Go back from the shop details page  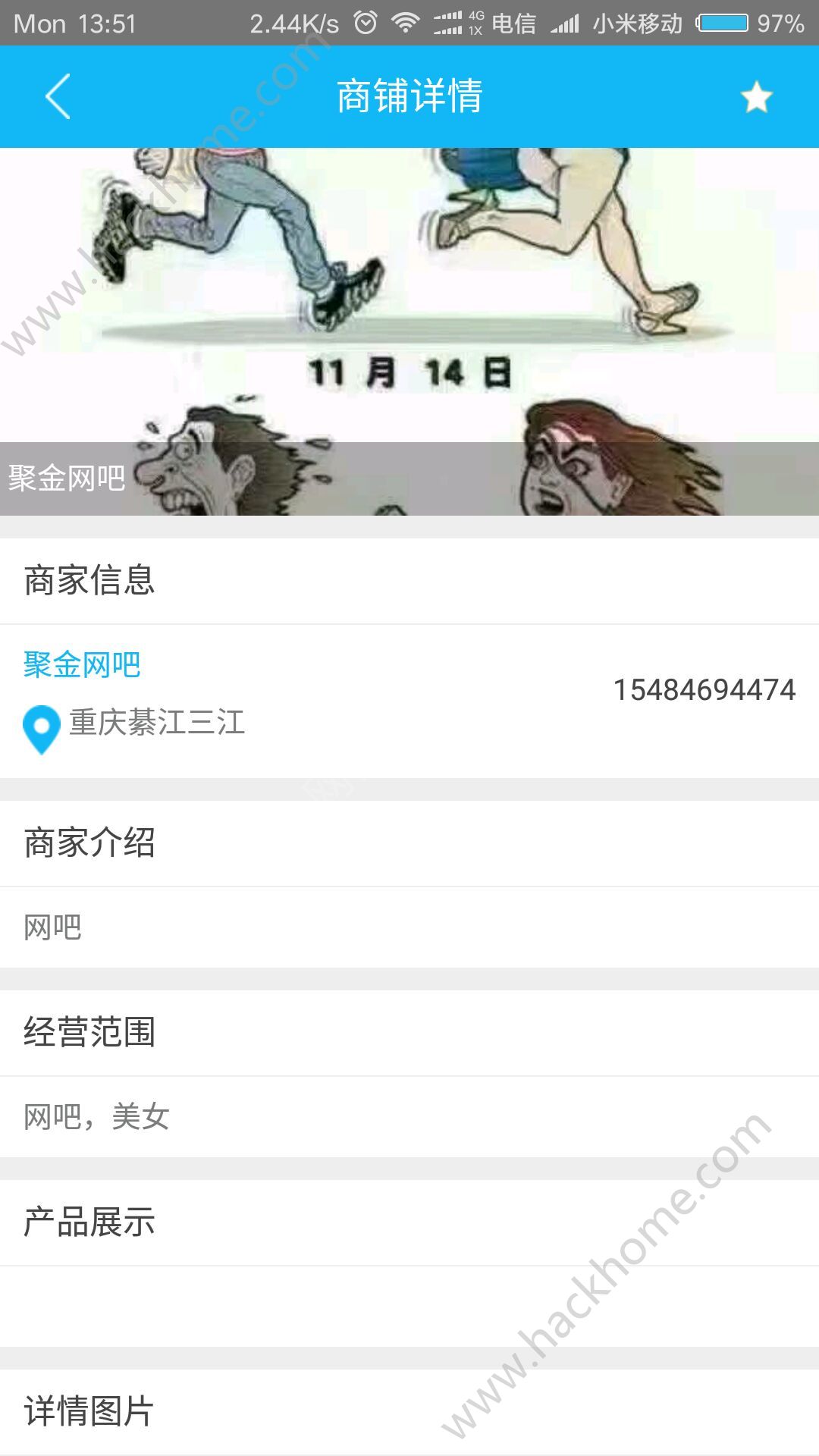[58, 96]
